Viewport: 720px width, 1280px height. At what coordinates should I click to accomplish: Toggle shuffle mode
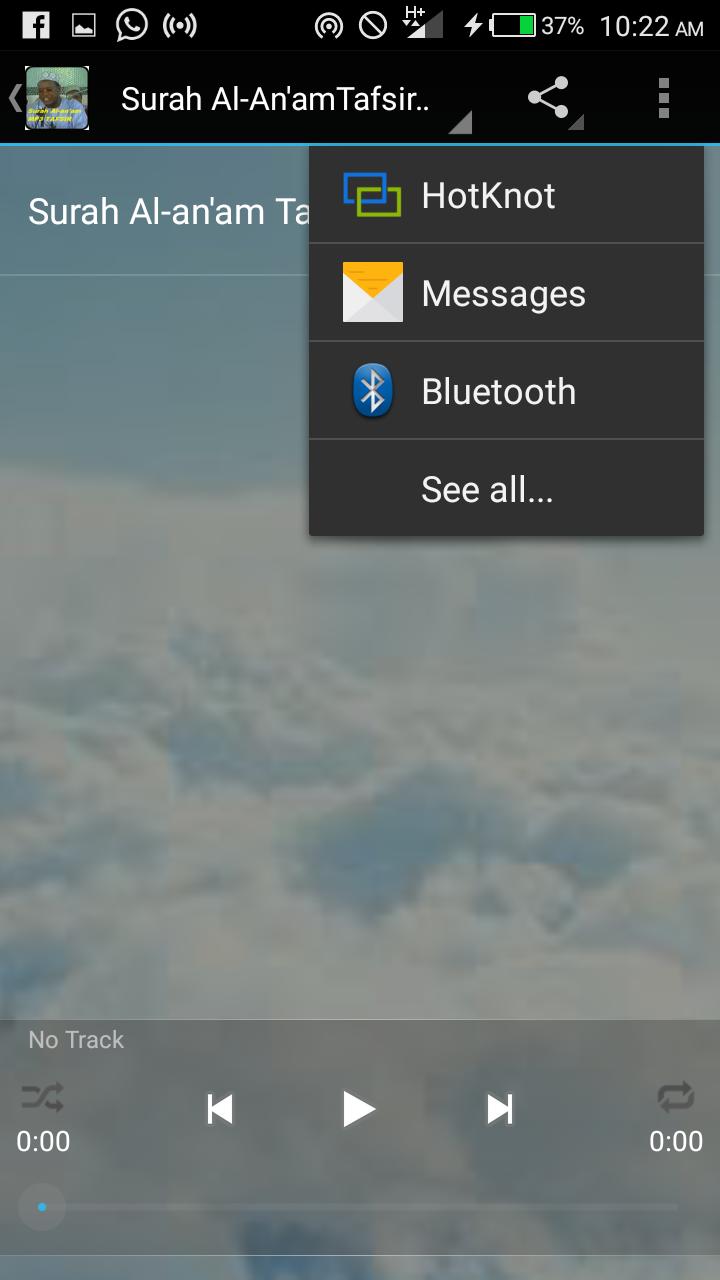click(x=42, y=1098)
